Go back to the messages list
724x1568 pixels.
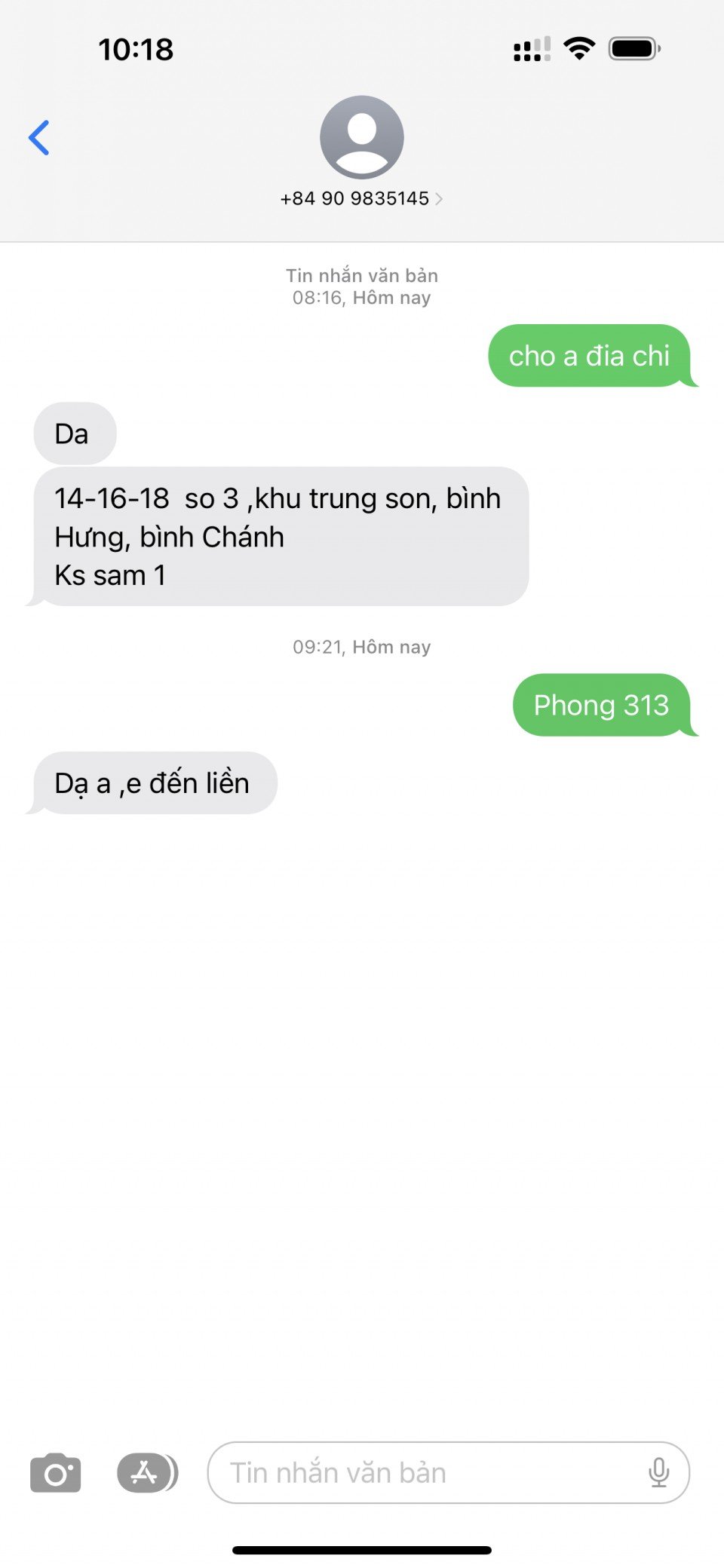click(39, 138)
